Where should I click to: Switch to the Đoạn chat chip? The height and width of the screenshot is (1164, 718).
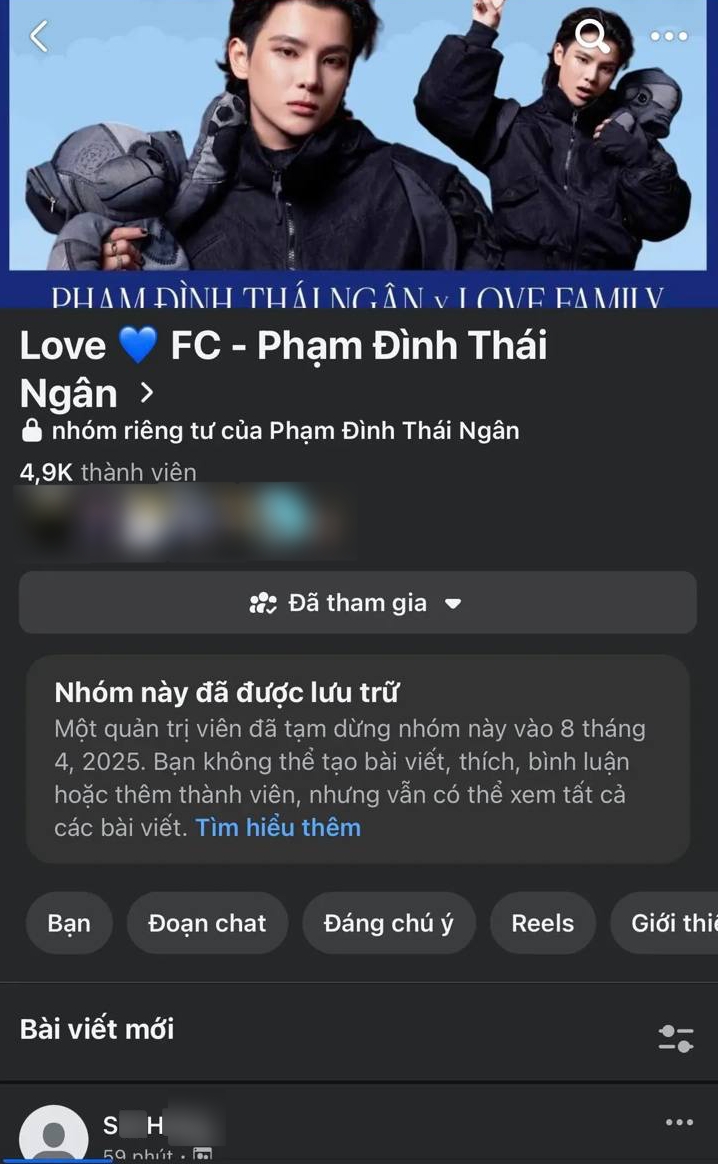[207, 923]
